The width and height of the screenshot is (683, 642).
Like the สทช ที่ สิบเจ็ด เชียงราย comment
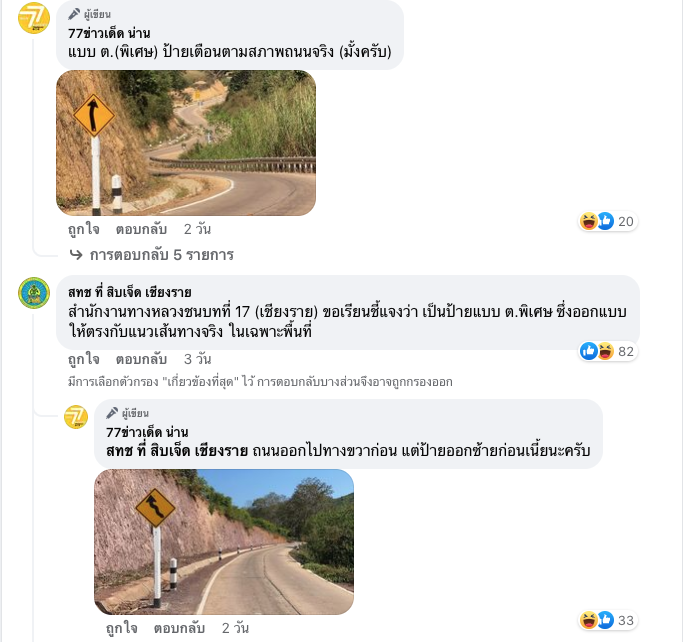pos(83,358)
